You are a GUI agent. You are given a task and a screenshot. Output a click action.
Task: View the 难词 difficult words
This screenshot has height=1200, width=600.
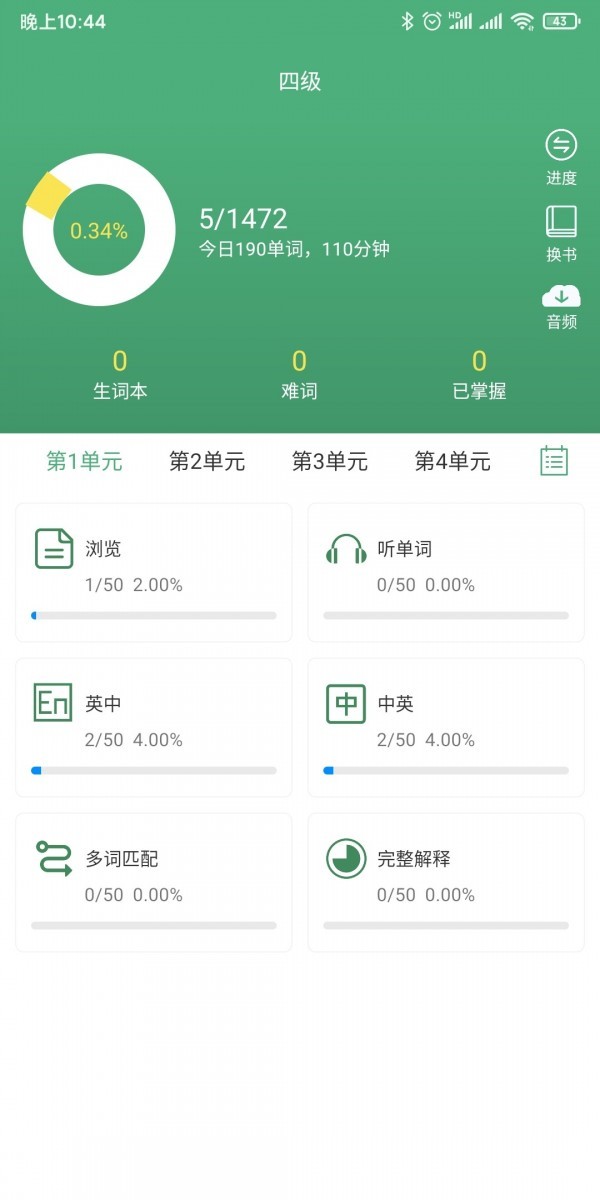point(299,375)
